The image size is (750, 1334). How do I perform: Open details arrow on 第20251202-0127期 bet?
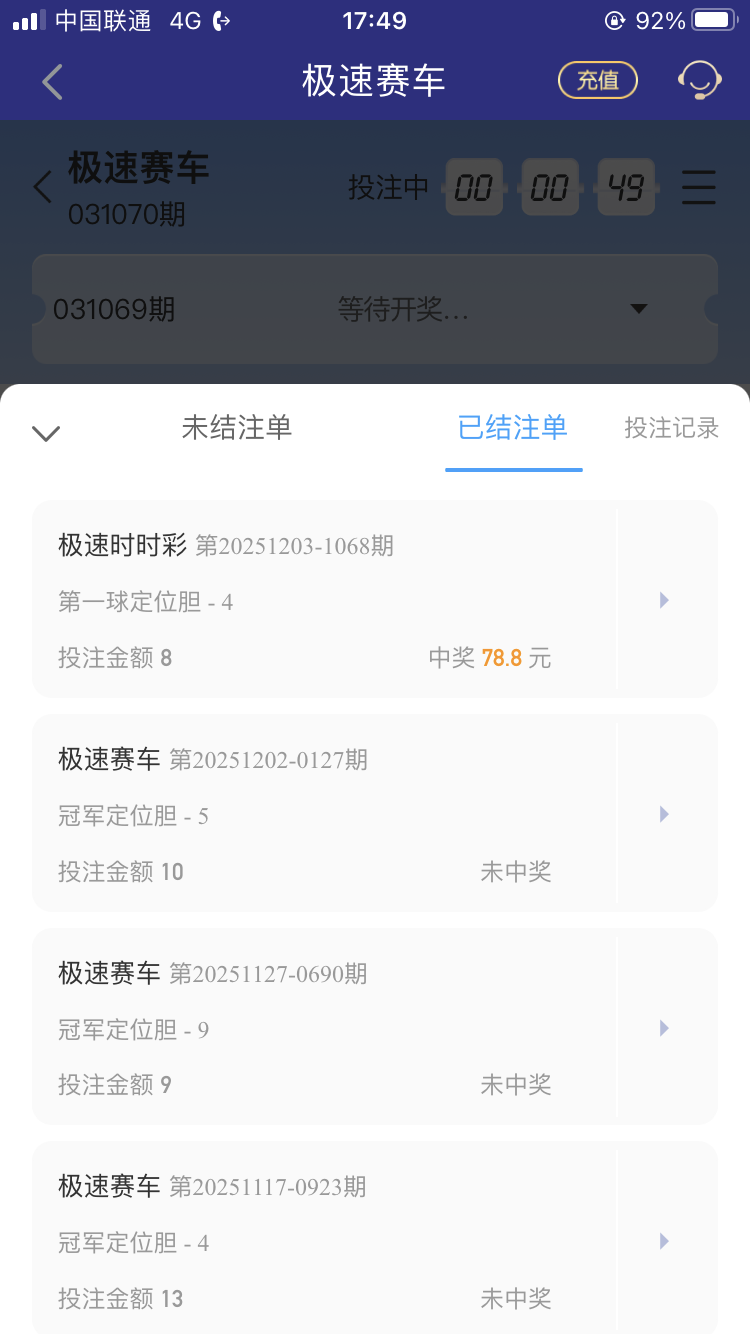tap(663, 814)
